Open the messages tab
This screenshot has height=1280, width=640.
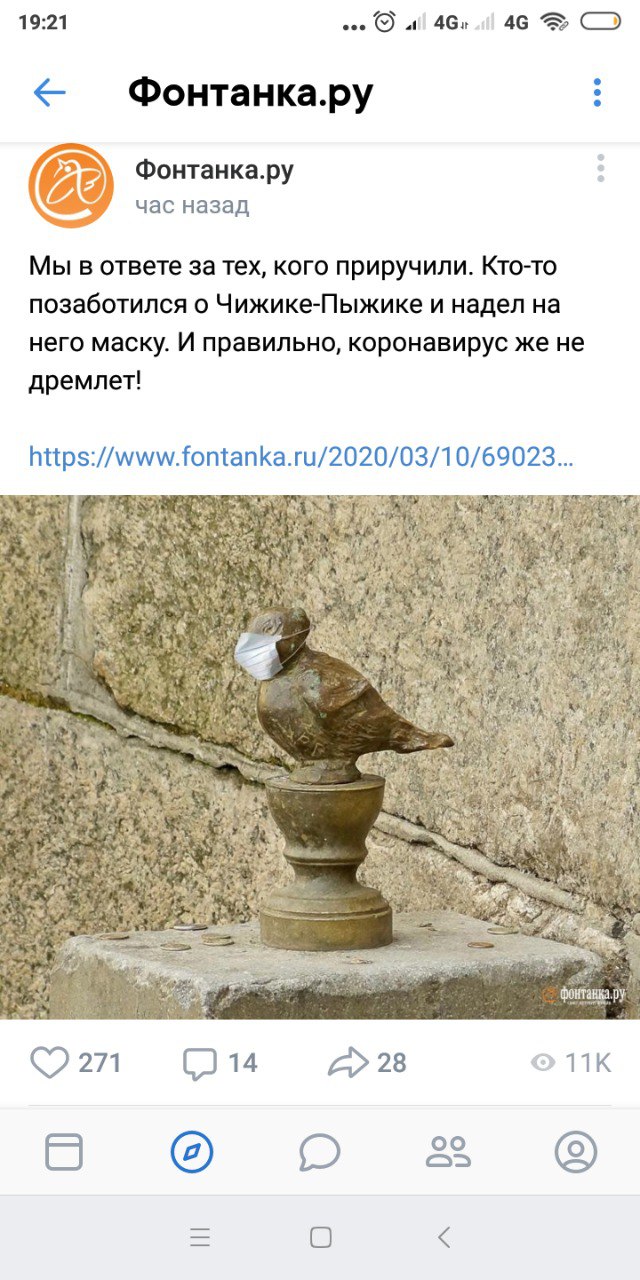click(x=320, y=1152)
